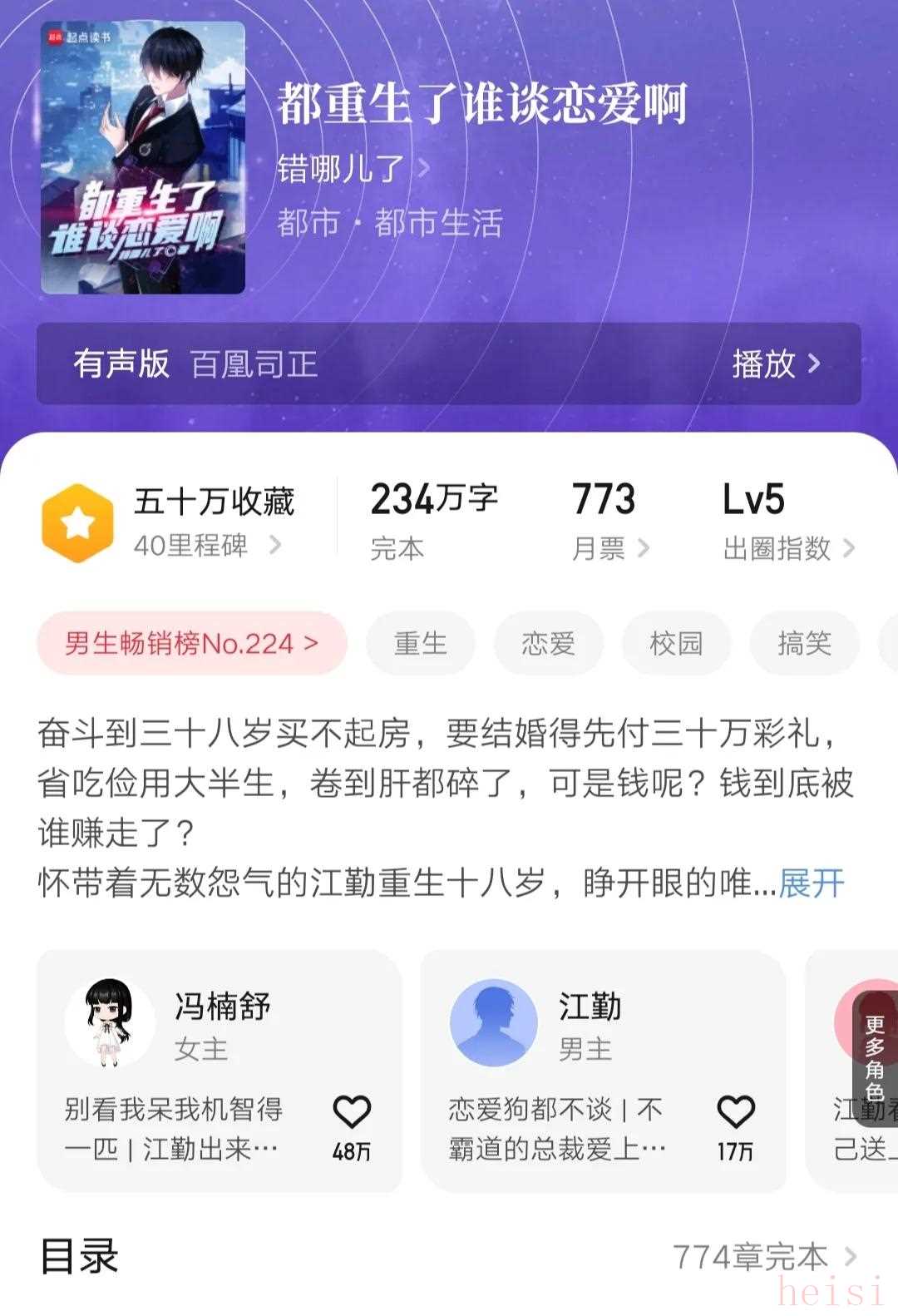This screenshot has height=1316, width=898.
Task: Select the 校园 tag
Action: pyautogui.click(x=676, y=643)
